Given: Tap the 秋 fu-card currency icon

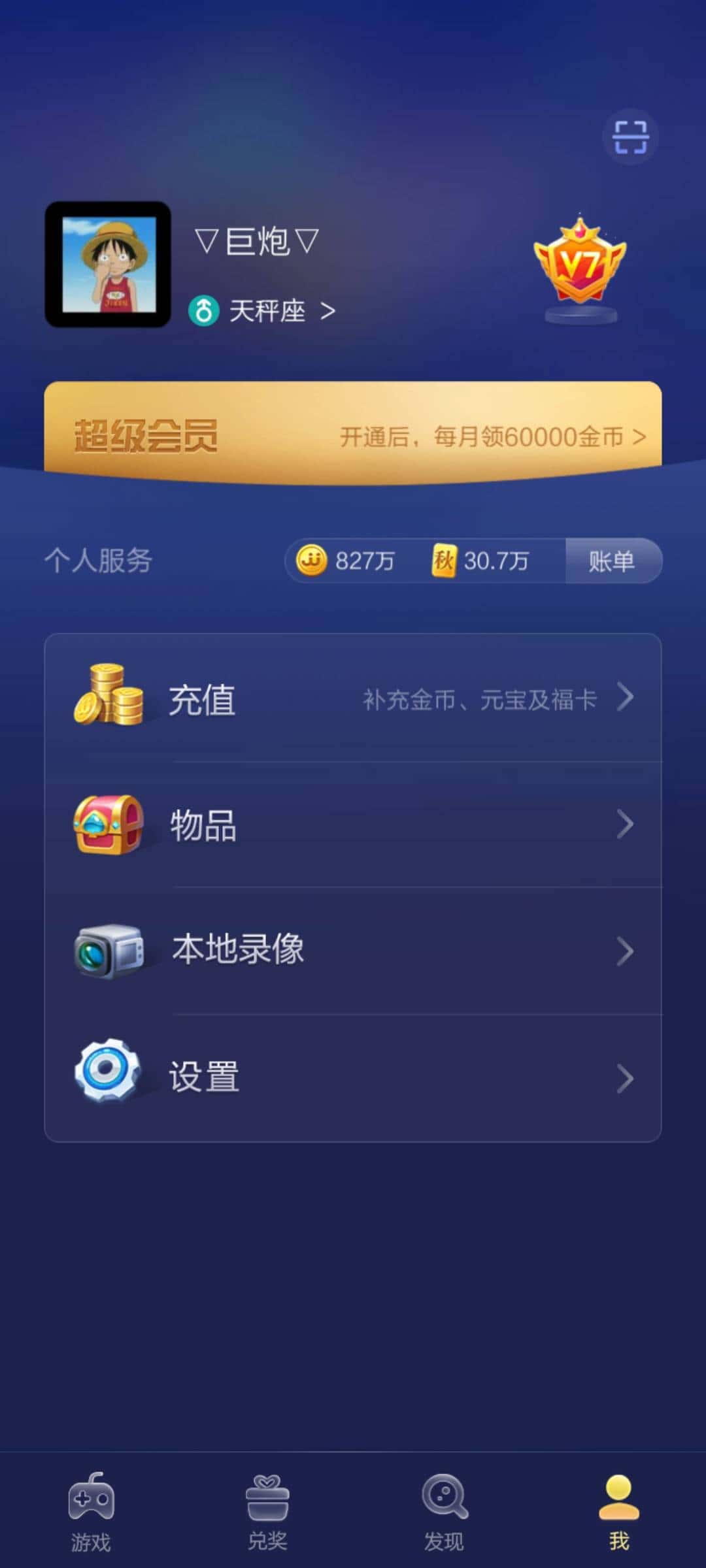Looking at the screenshot, I should point(446,561).
